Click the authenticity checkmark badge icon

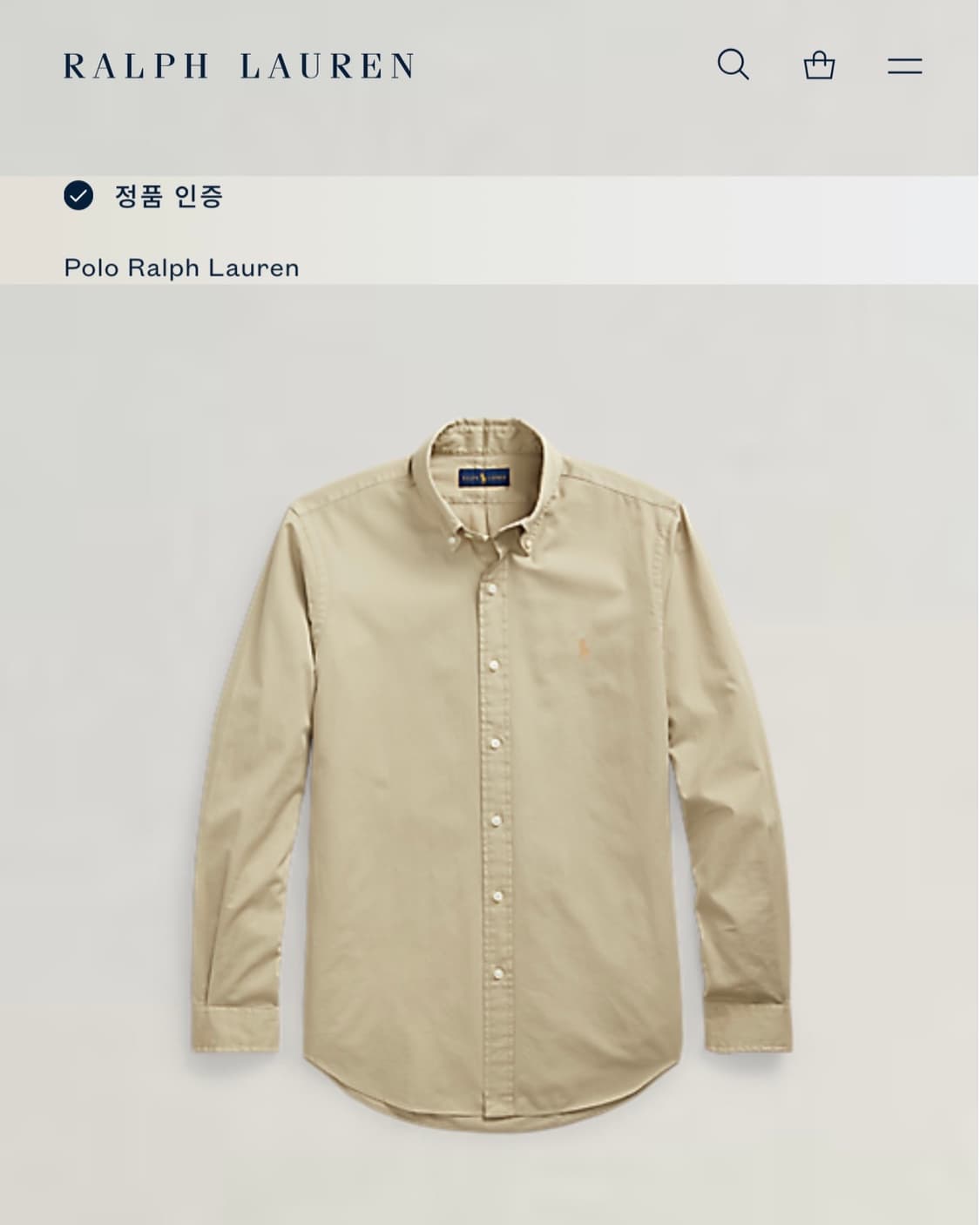click(x=81, y=198)
